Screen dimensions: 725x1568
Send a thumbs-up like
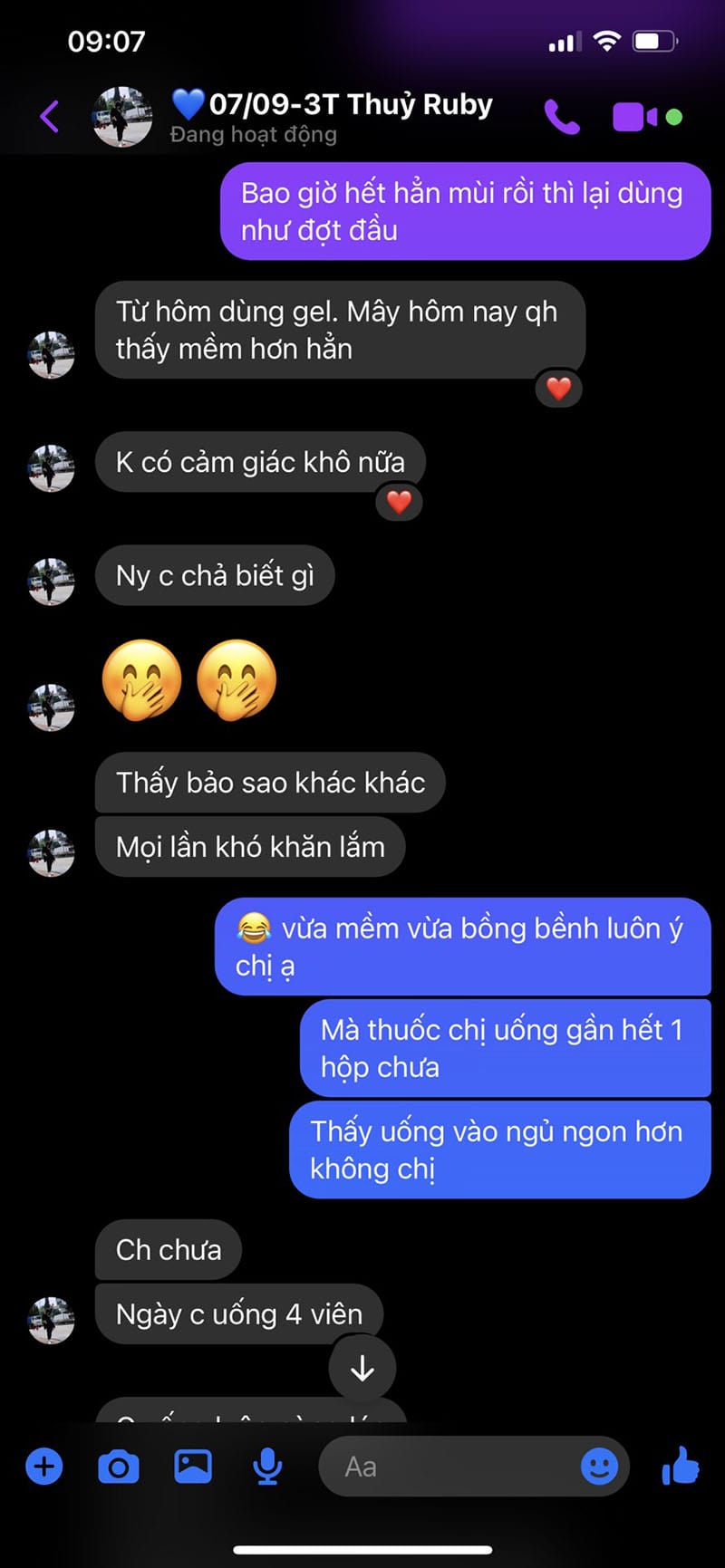(x=680, y=1466)
